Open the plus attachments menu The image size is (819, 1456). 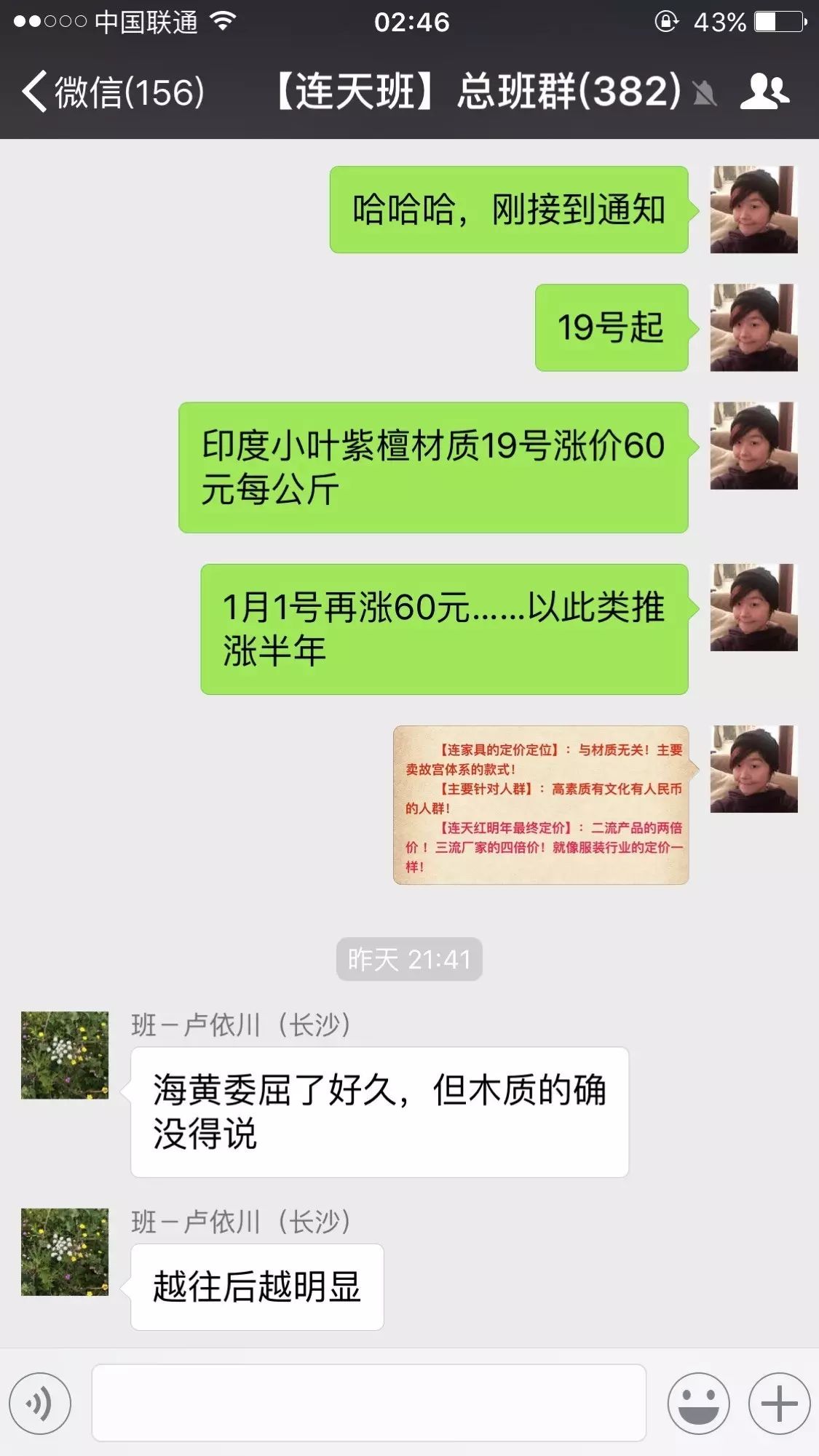tap(779, 1404)
